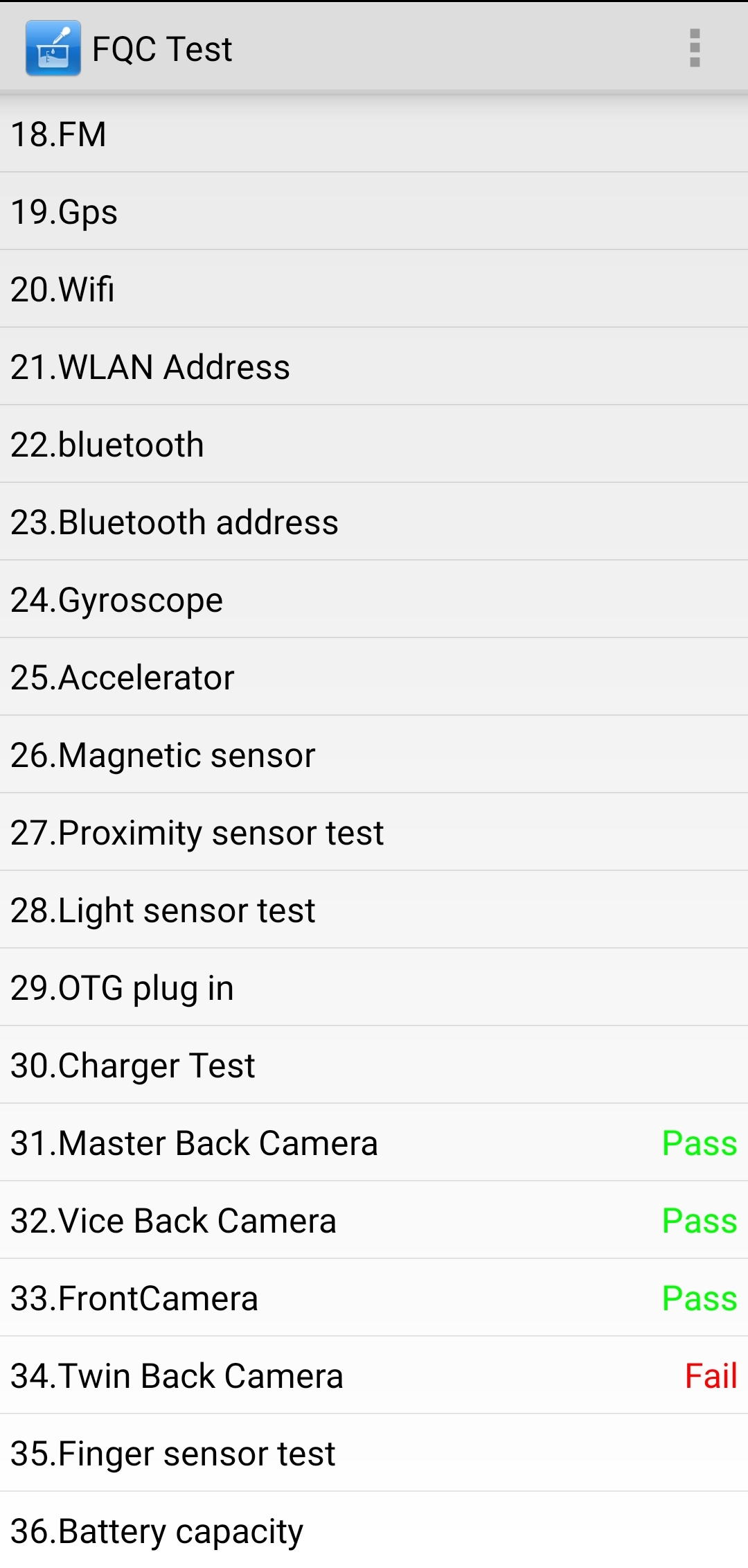Retry failed Twin Back Camera test
This screenshot has width=748, height=1568.
click(x=374, y=1375)
